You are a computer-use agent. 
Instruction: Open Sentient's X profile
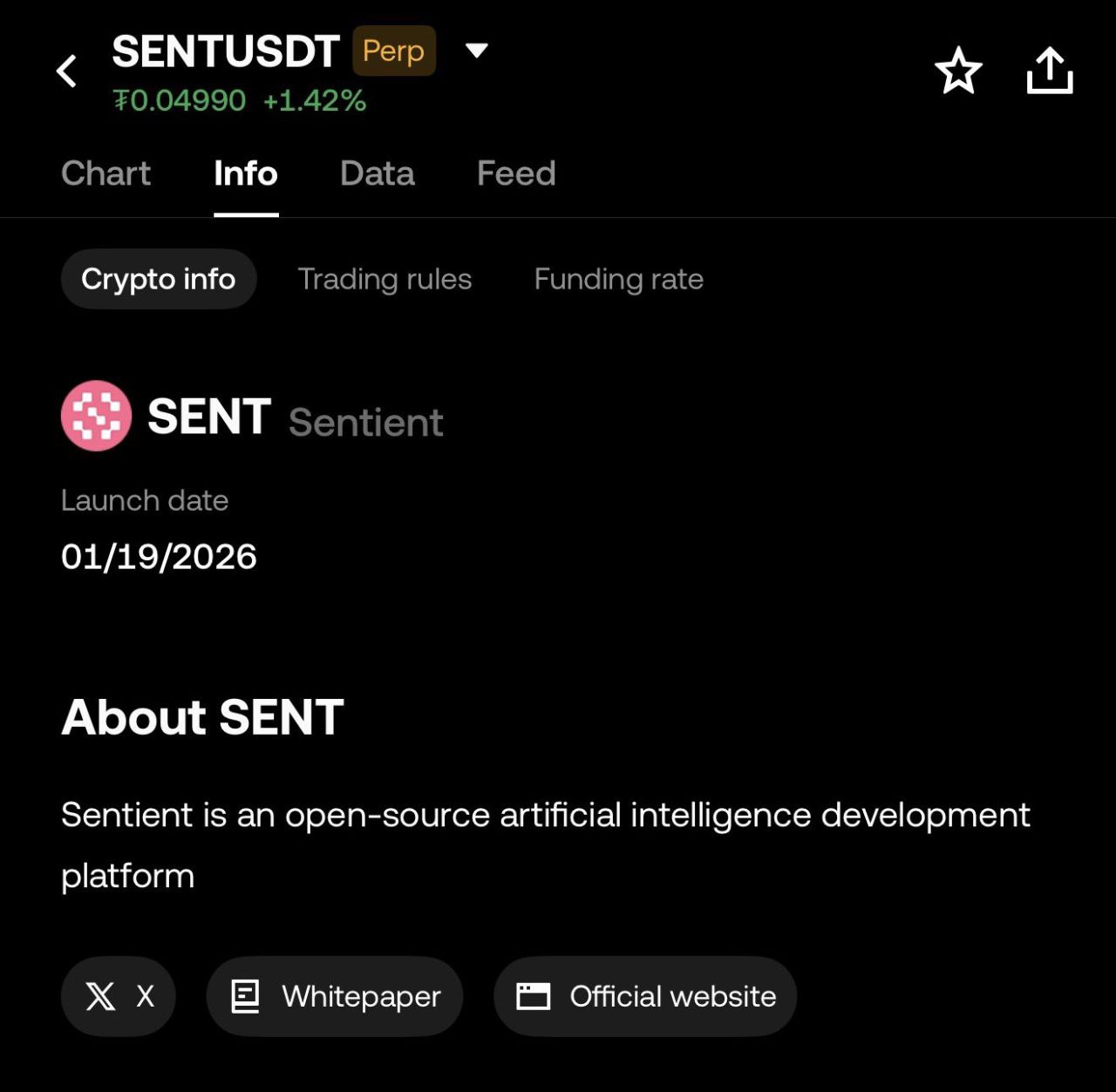[x=119, y=996]
